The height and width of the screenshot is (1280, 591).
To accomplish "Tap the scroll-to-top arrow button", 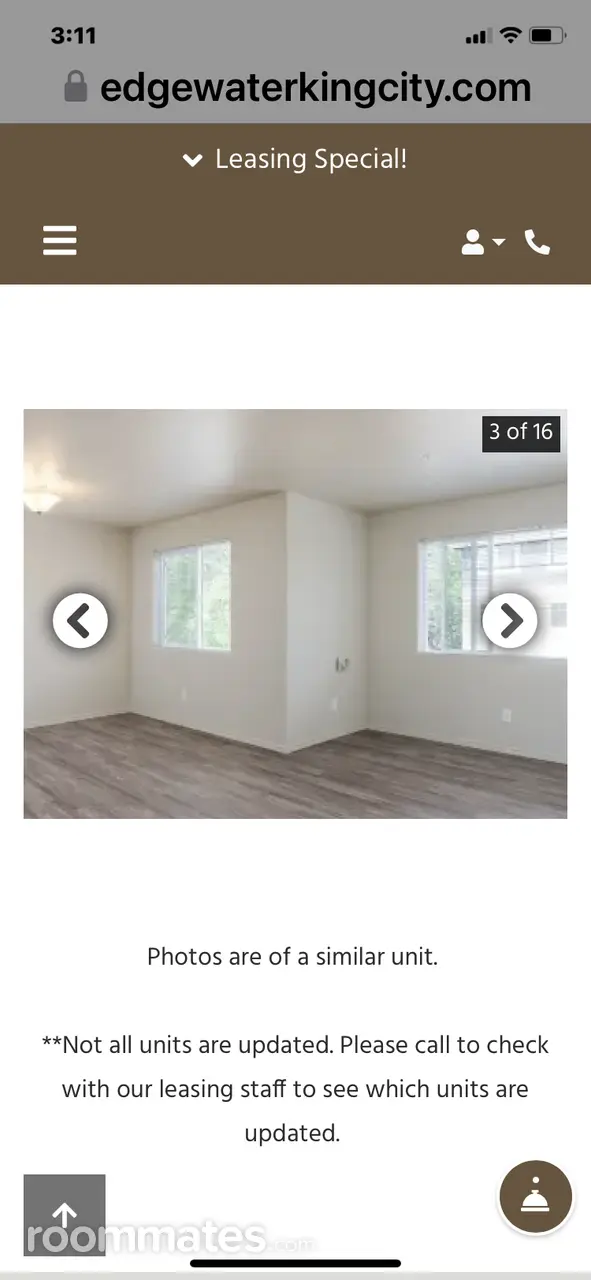I will (x=65, y=1215).
